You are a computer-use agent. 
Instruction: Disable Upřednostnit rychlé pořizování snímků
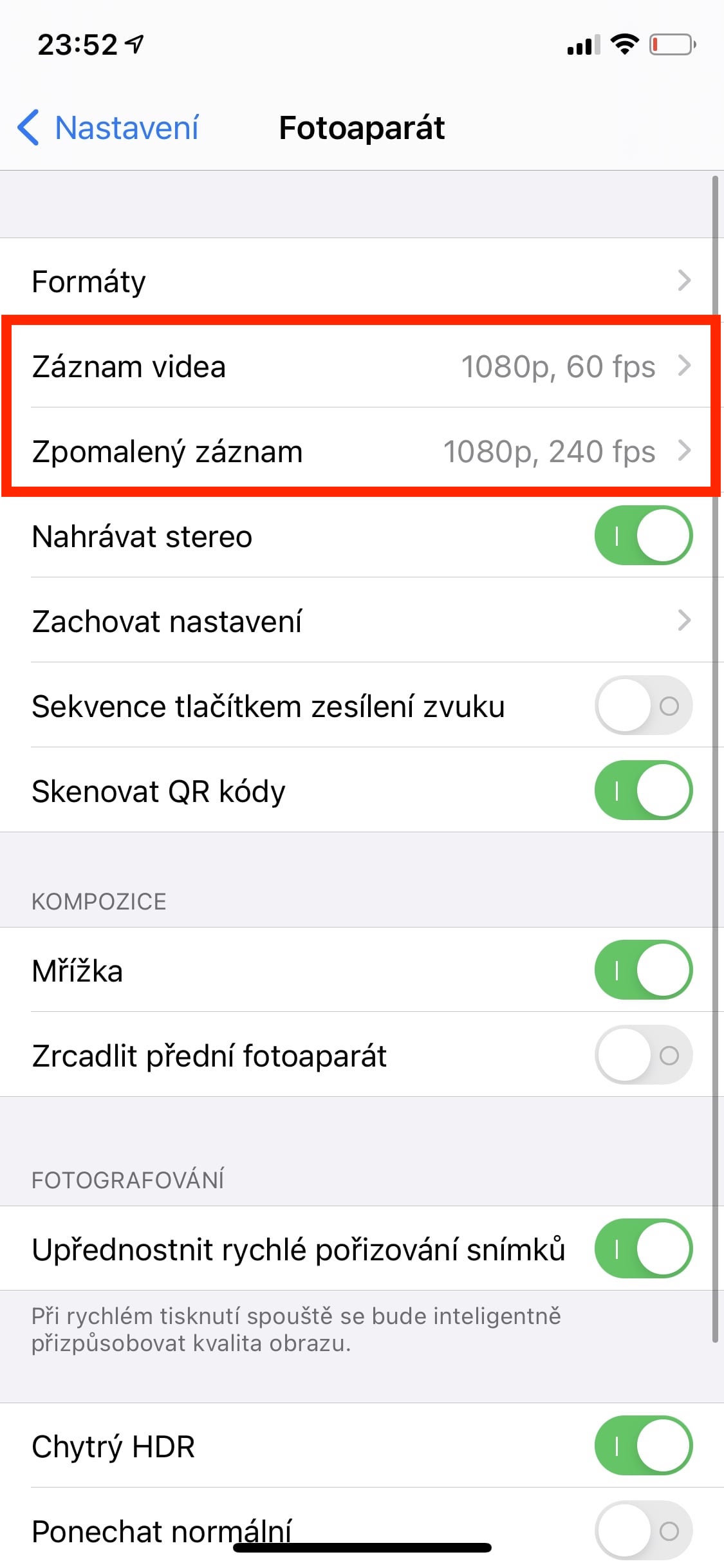tap(642, 1249)
